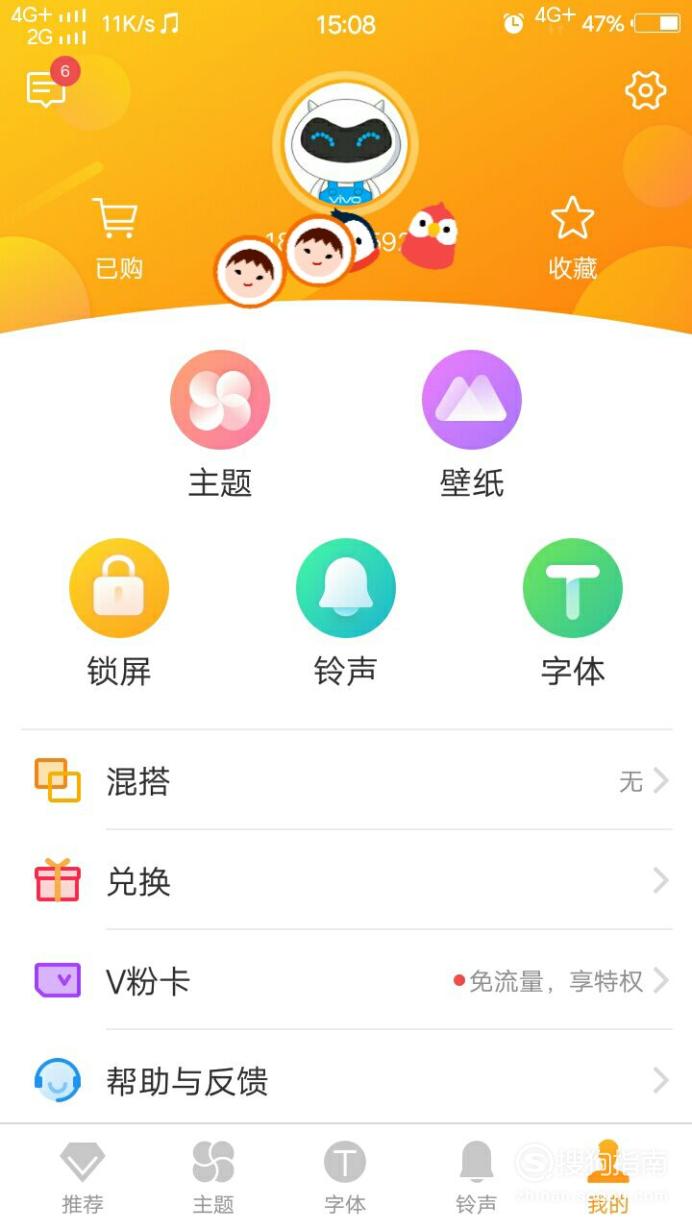Open favorites (收藏)
The image size is (692, 1230).
click(x=573, y=238)
